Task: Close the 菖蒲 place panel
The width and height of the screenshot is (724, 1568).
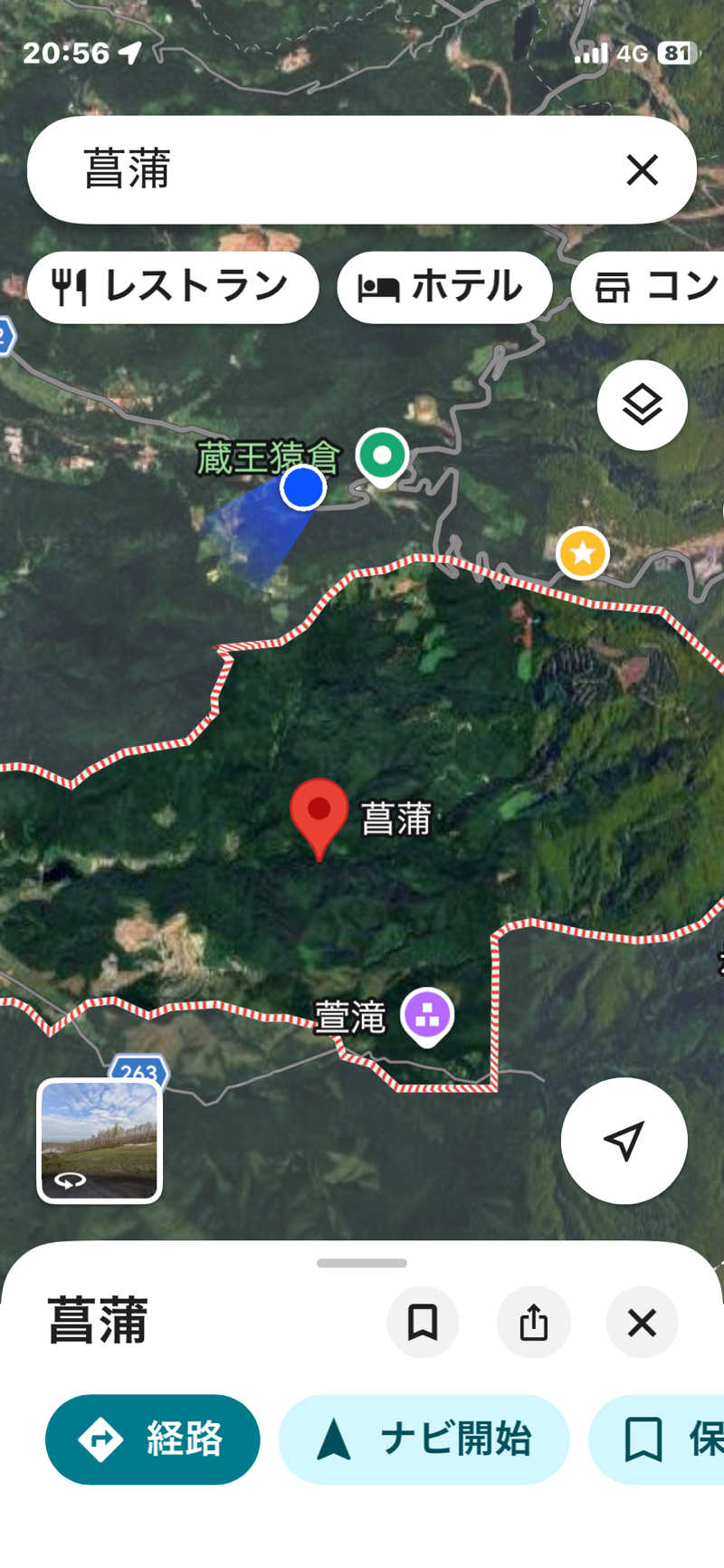Action: (643, 1323)
